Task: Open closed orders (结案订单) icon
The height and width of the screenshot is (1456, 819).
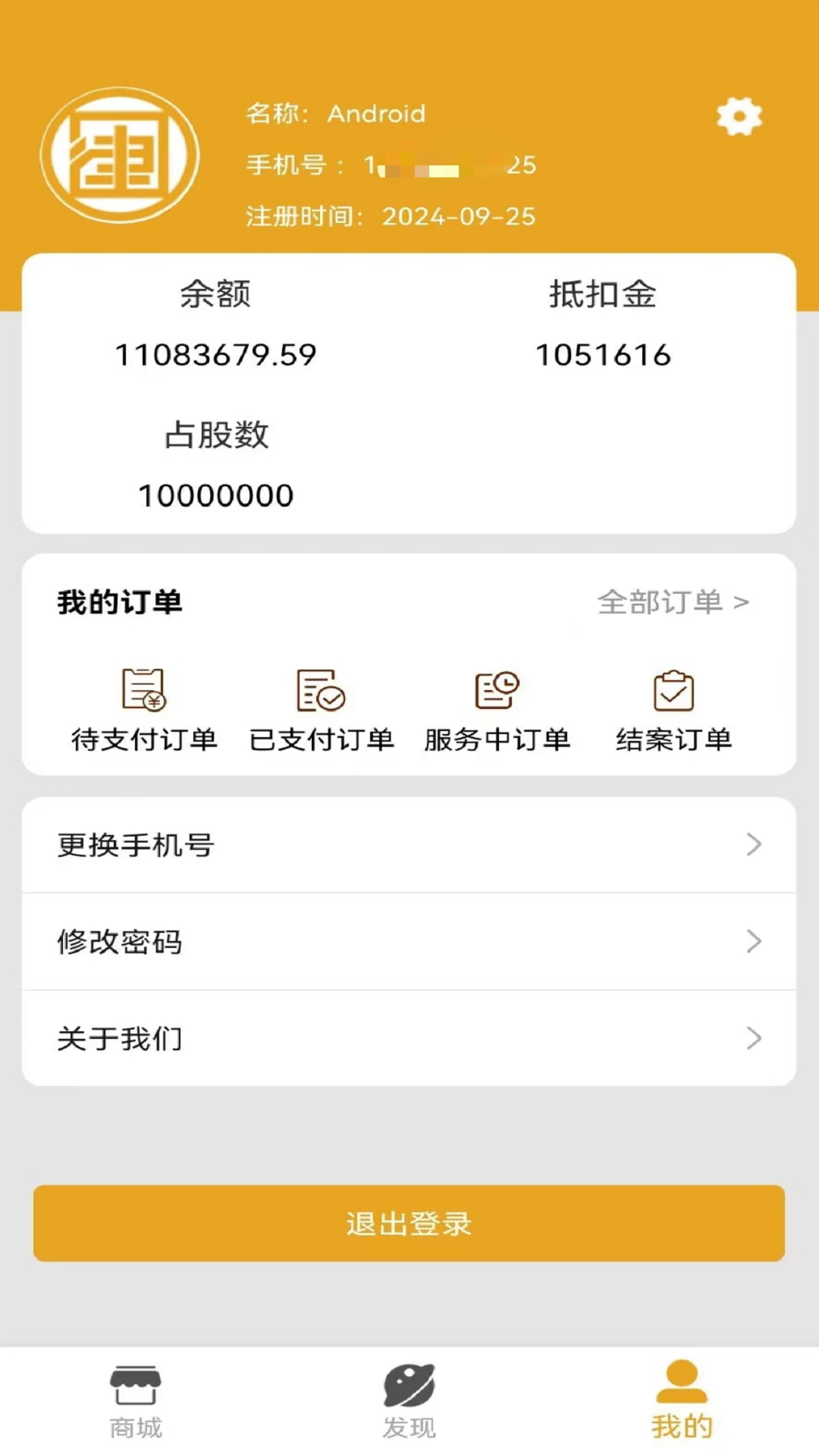Action: [673, 692]
